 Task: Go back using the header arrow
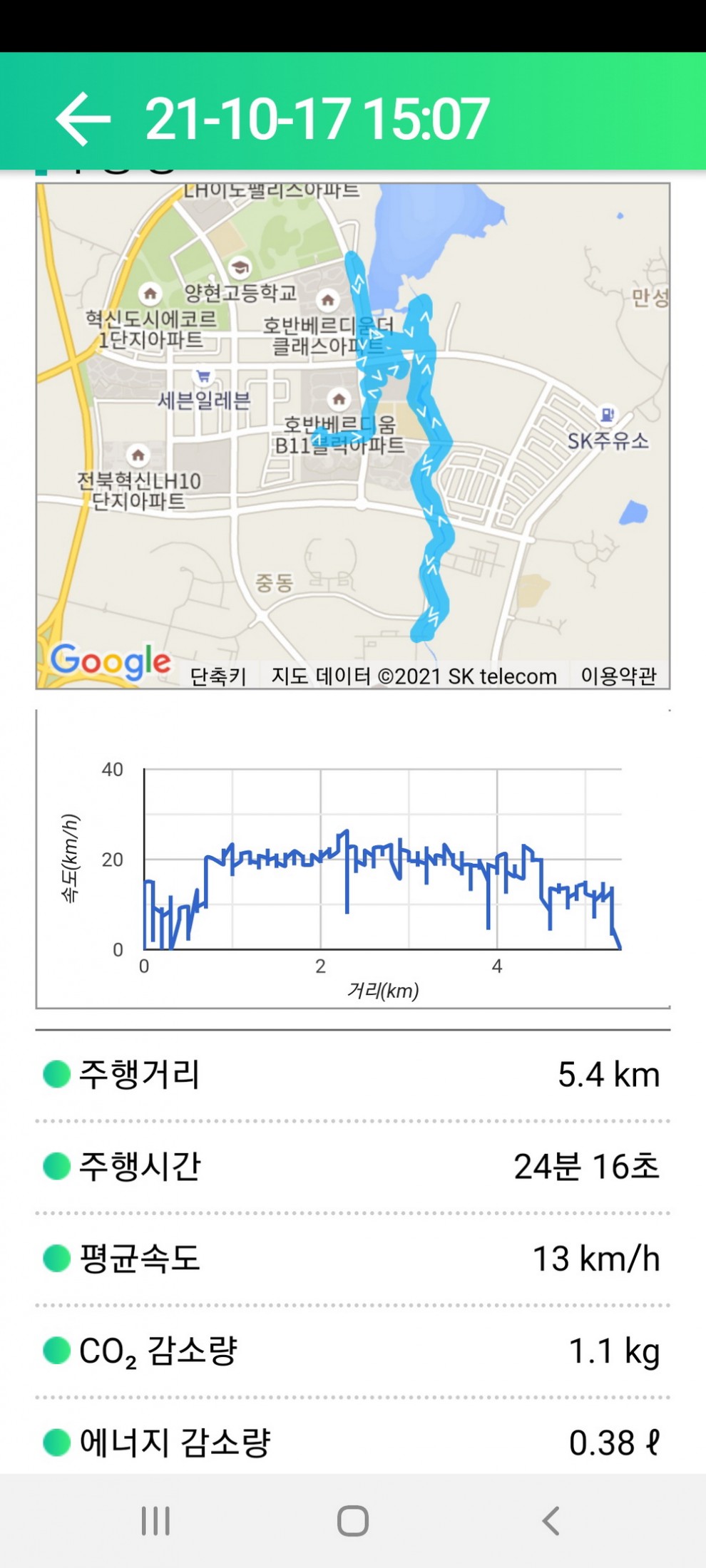point(83,119)
